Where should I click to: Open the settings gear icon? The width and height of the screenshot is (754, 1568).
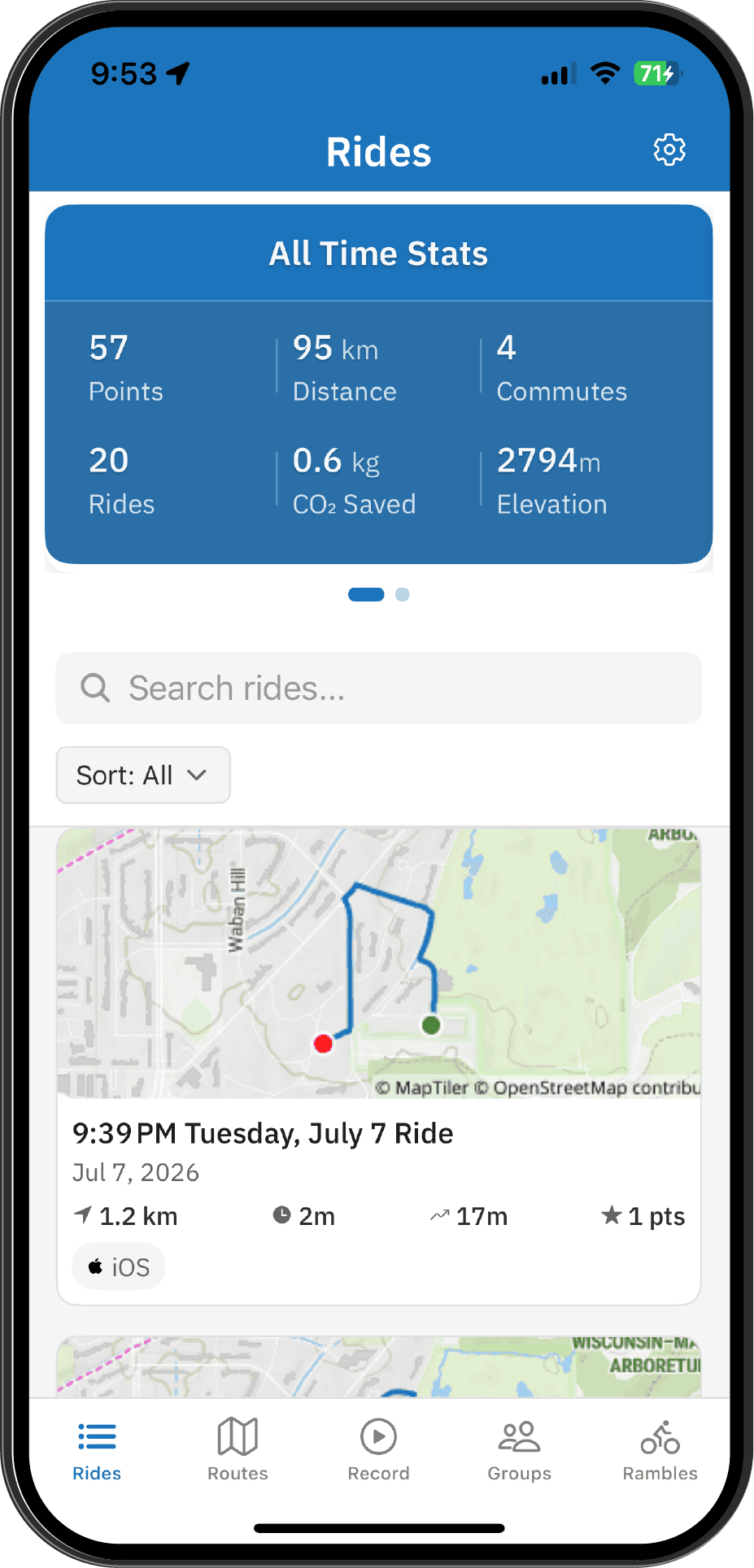(x=669, y=150)
